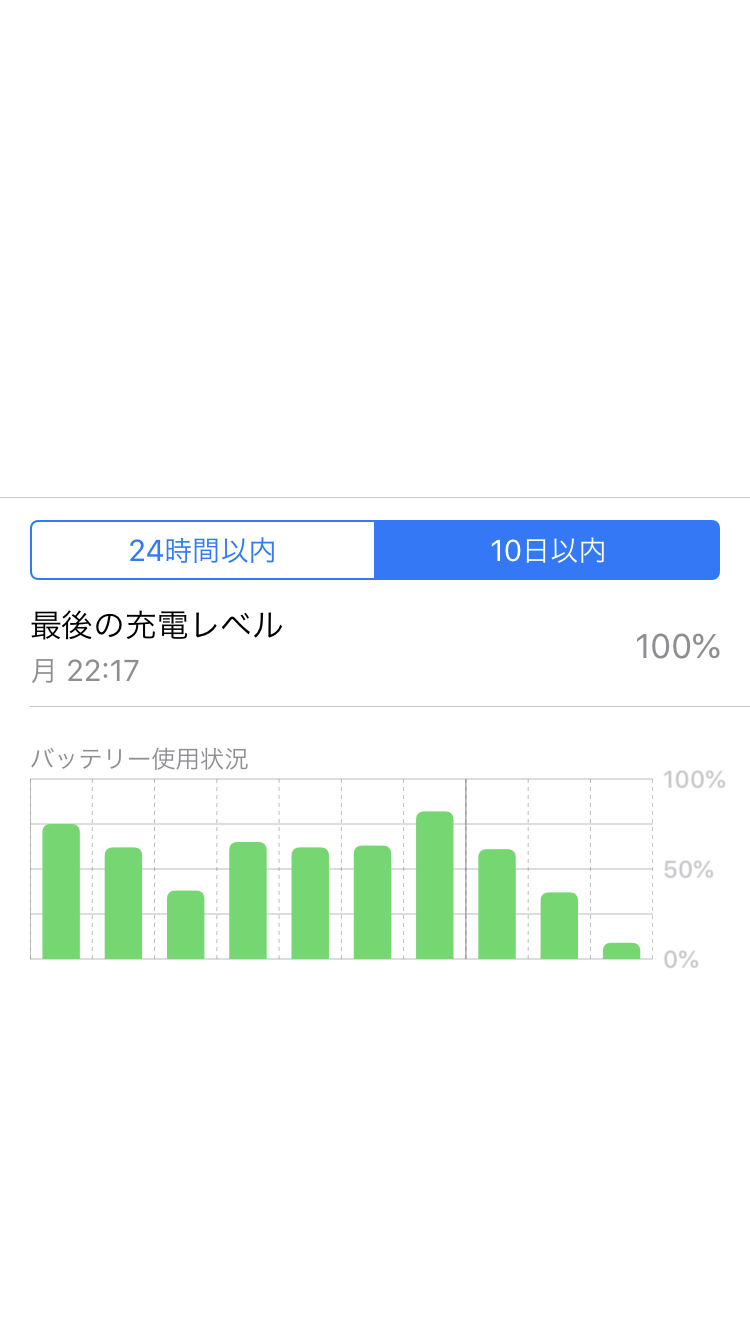Switch to the 24時間以内 segment

click(203, 550)
